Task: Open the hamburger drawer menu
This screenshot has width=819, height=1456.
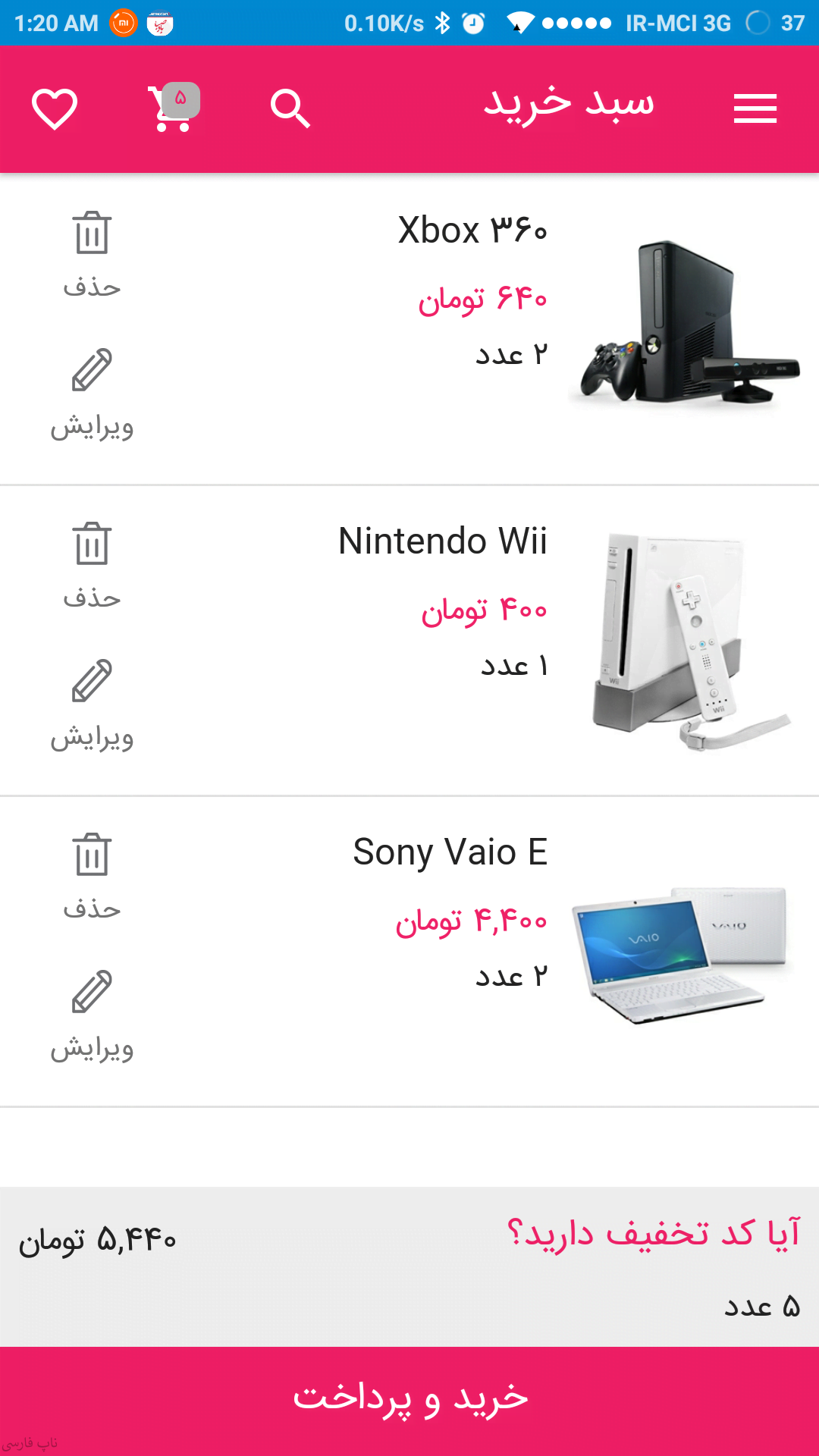Action: coord(755,109)
